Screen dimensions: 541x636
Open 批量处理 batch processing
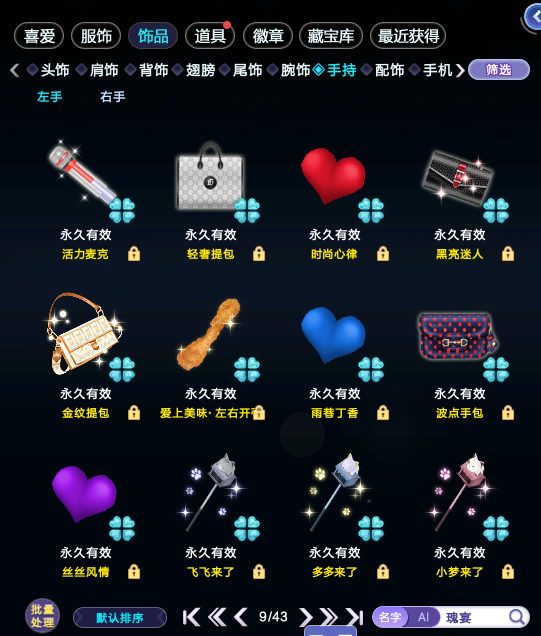click(43, 616)
